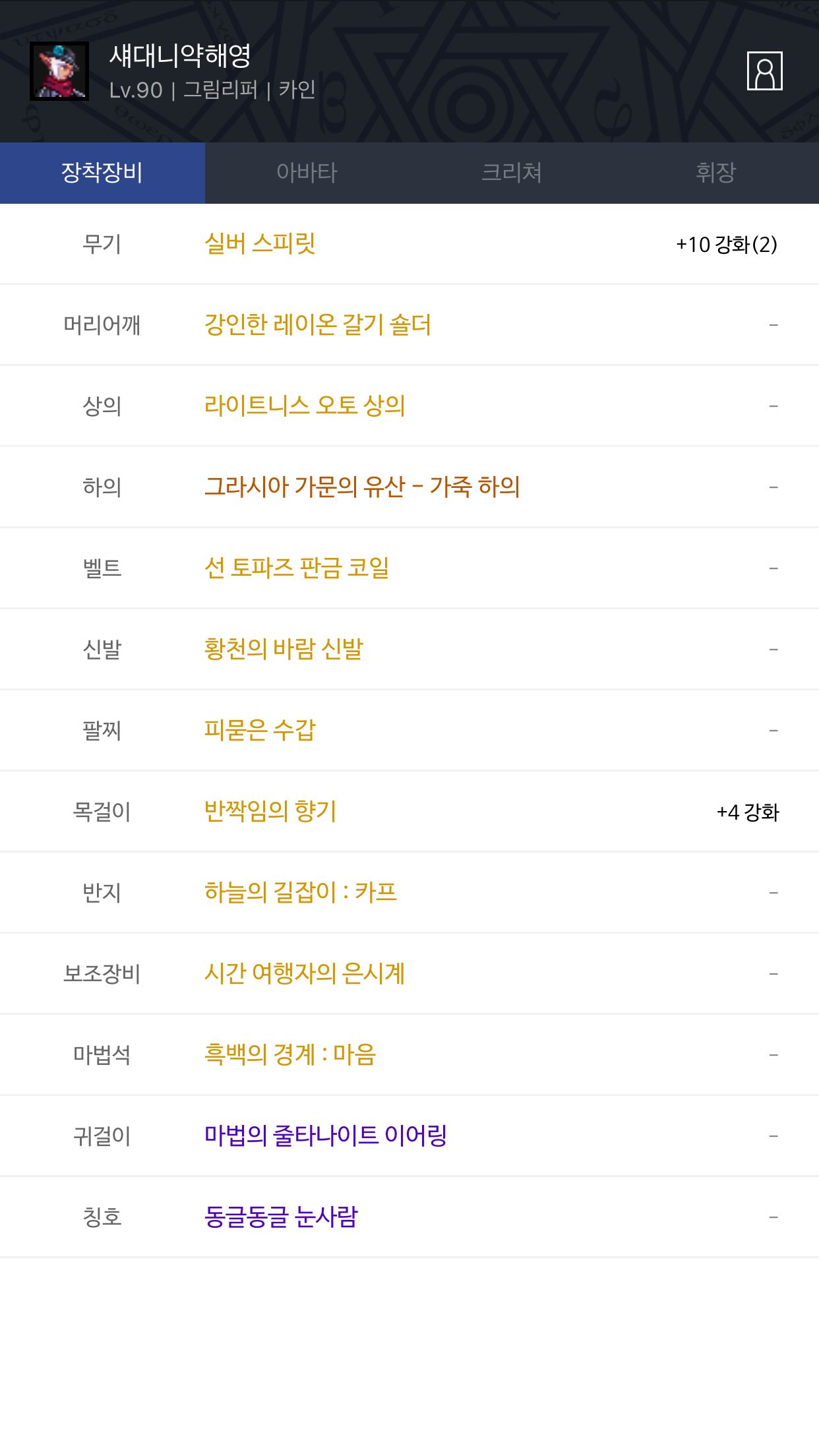Open necklace 반짝임의 향기

(270, 811)
